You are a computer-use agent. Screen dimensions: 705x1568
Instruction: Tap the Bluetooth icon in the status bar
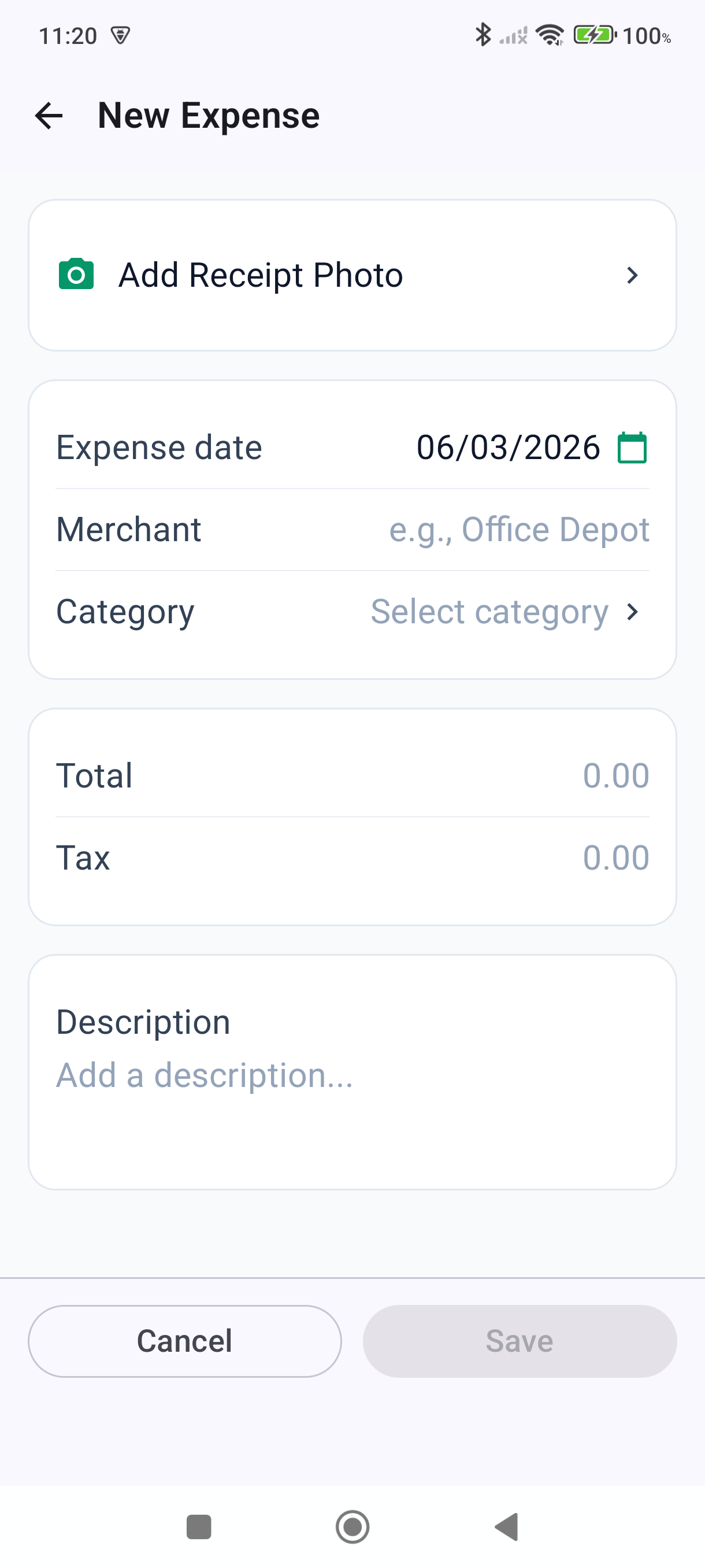[x=484, y=35]
